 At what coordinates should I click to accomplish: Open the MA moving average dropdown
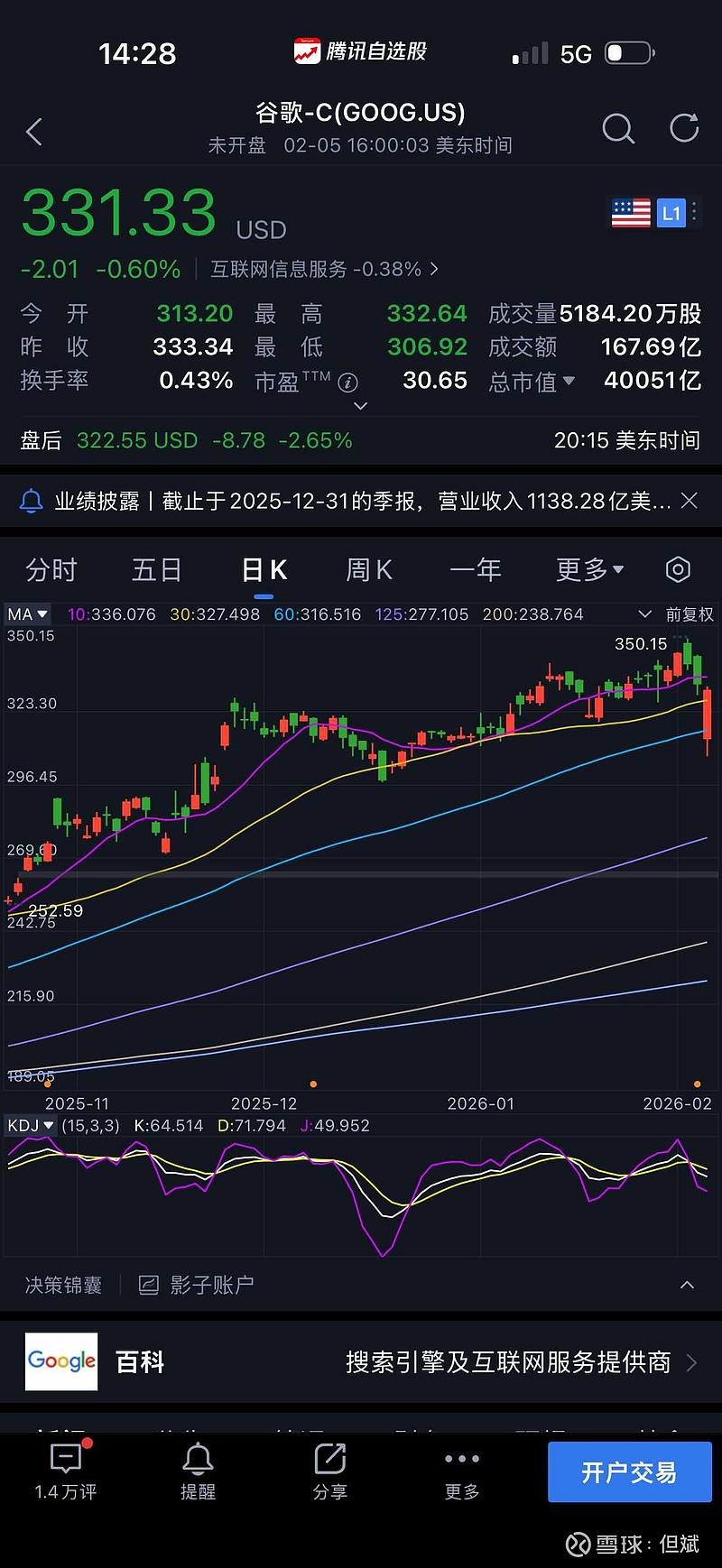[x=27, y=613]
